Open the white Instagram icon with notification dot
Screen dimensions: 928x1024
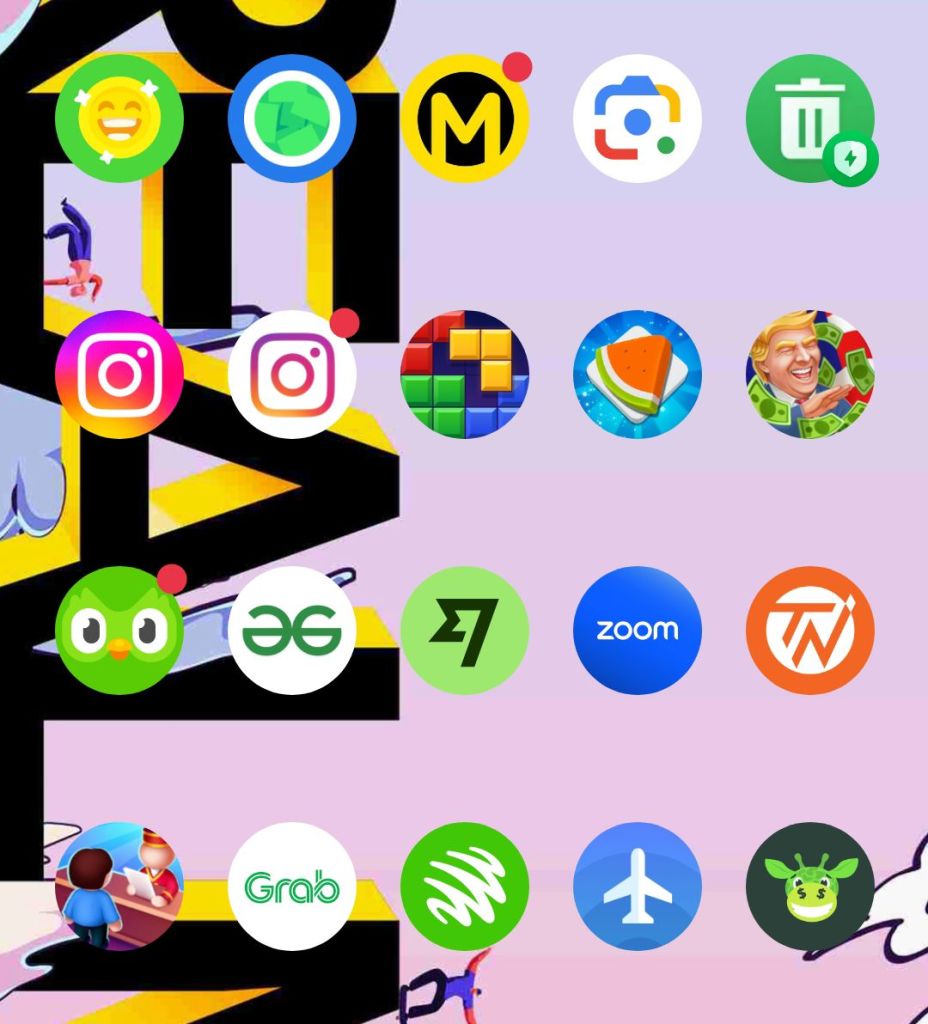[292, 375]
